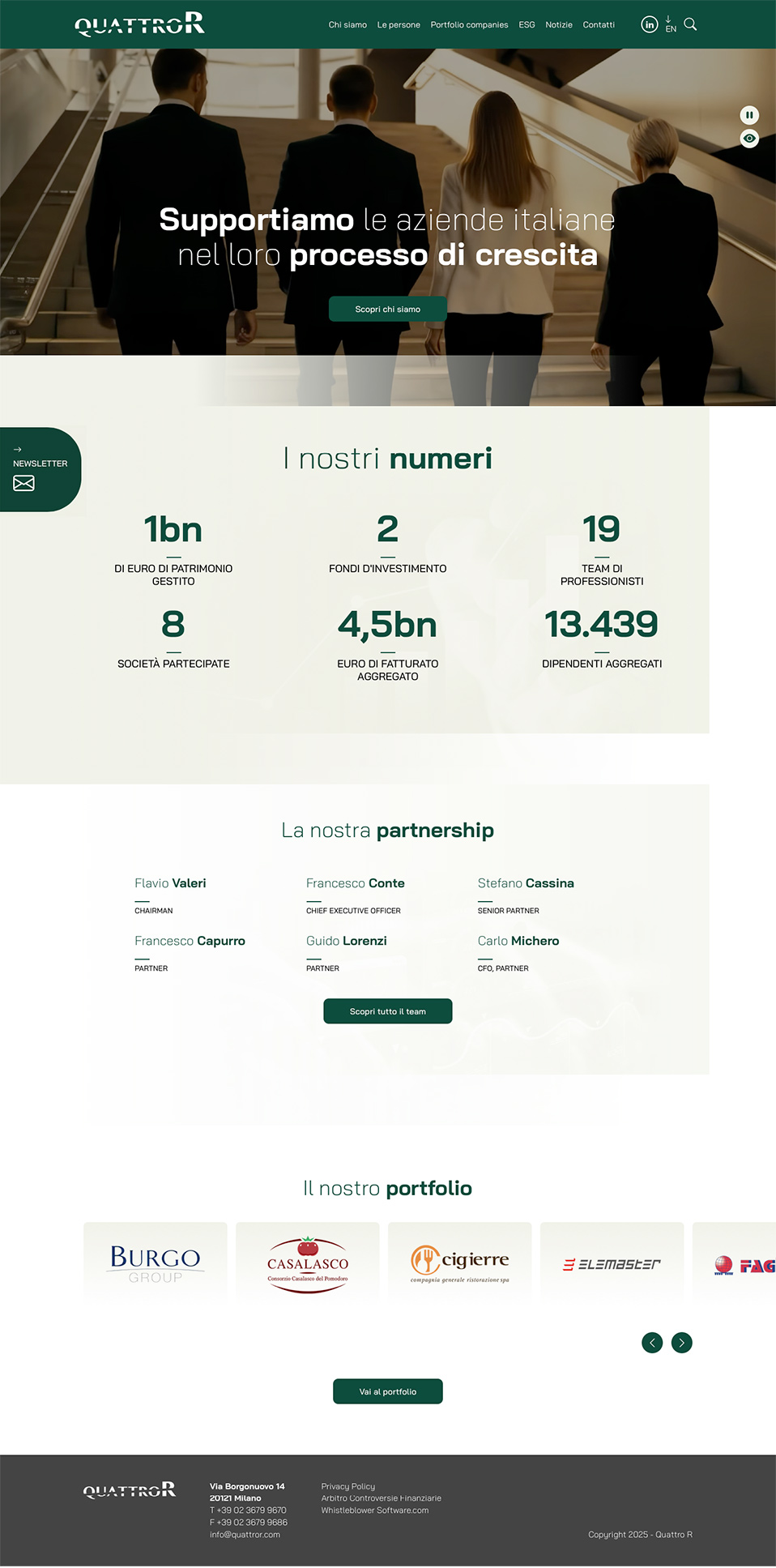Open the LinkedIn page icon
The height and width of the screenshot is (1568, 776).
(x=649, y=25)
